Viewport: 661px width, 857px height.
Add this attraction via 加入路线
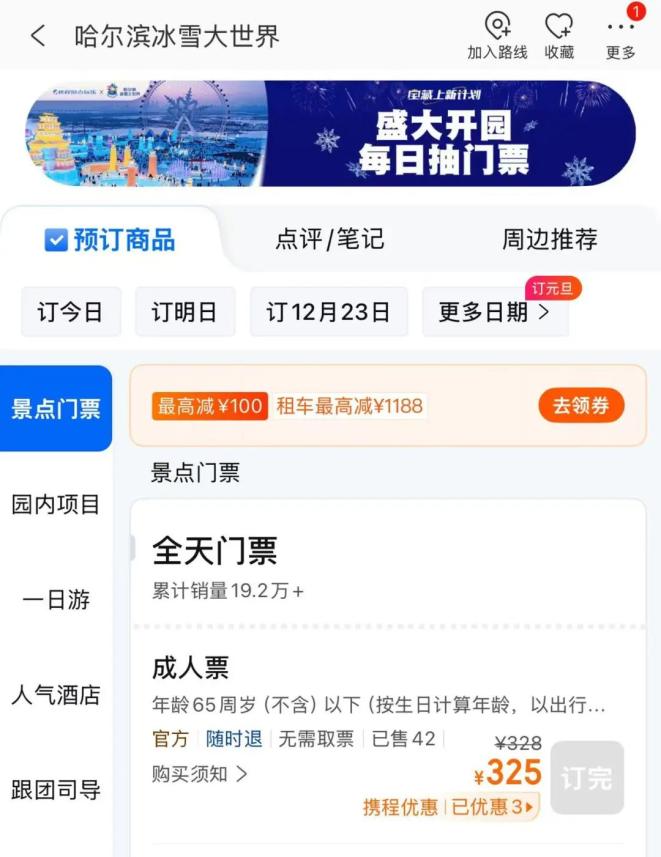click(x=497, y=35)
